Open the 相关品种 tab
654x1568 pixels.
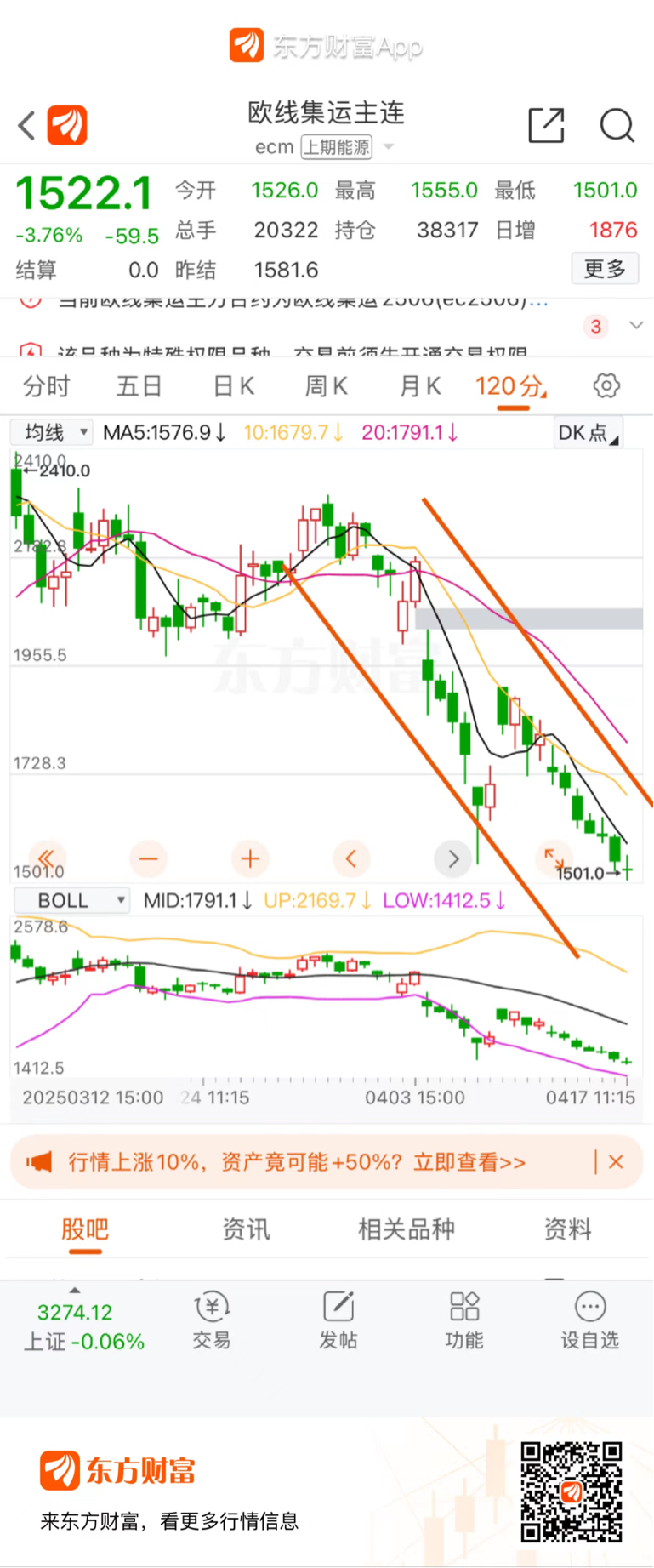pyautogui.click(x=407, y=1229)
